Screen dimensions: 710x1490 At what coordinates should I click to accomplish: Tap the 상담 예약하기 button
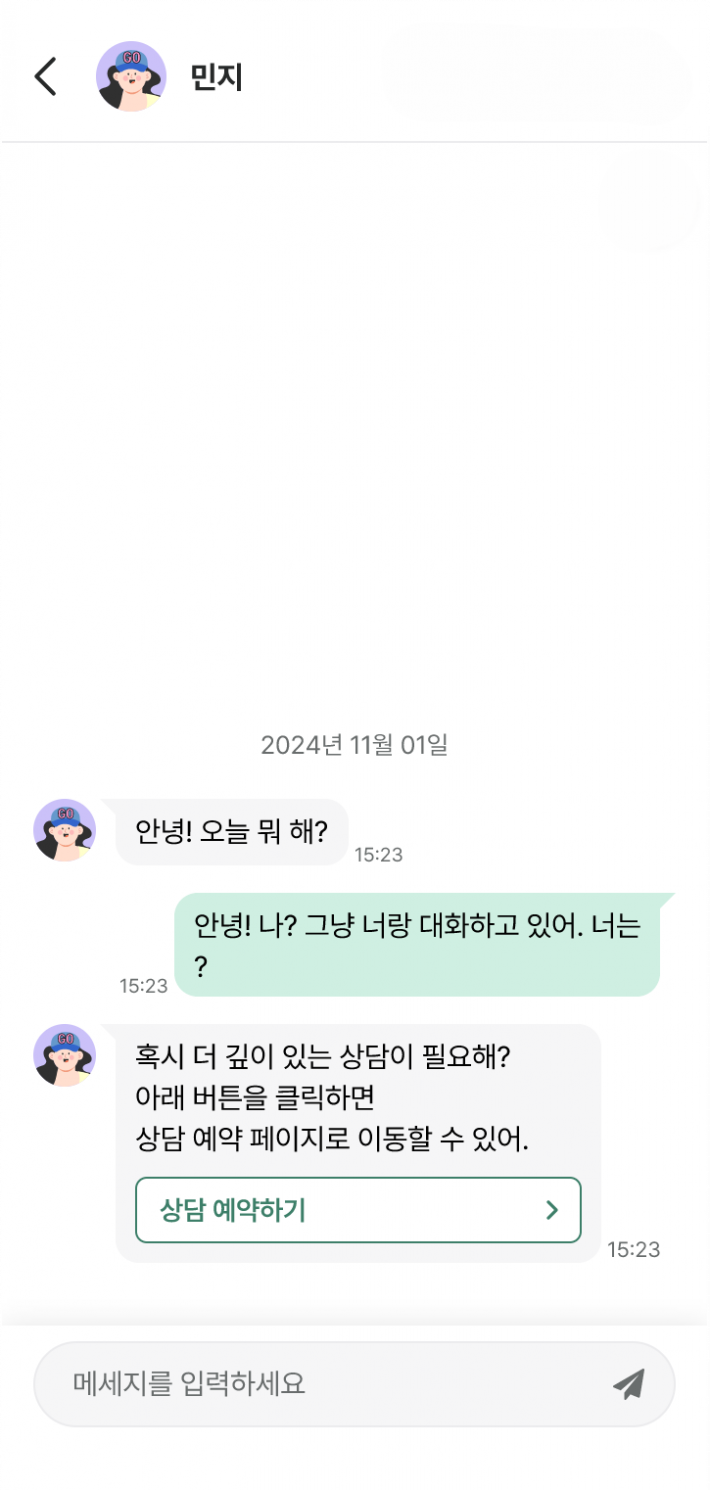click(x=358, y=1210)
